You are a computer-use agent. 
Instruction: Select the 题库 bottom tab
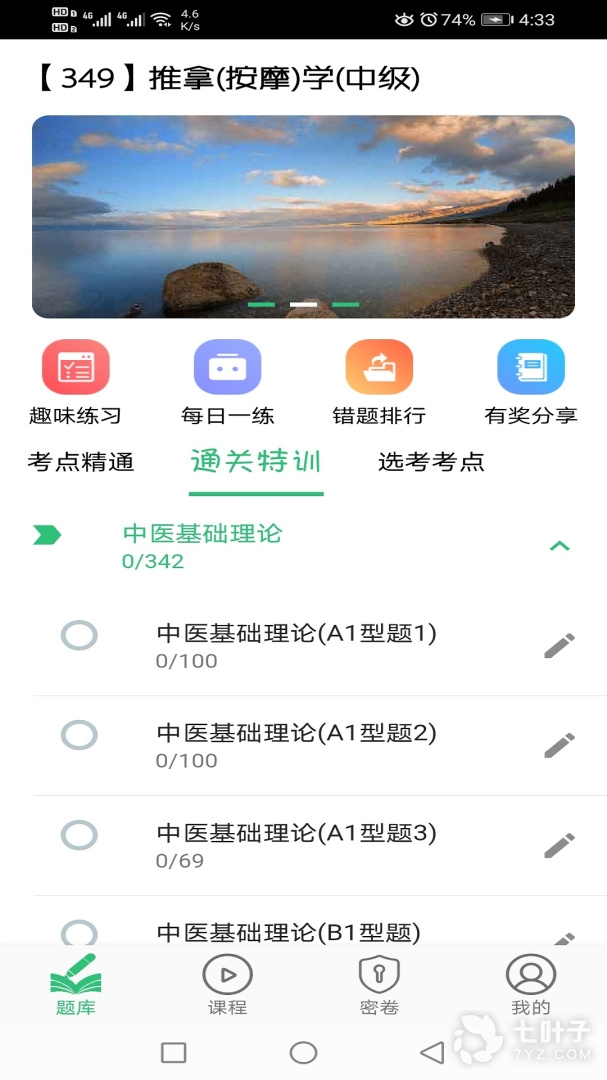(x=76, y=985)
